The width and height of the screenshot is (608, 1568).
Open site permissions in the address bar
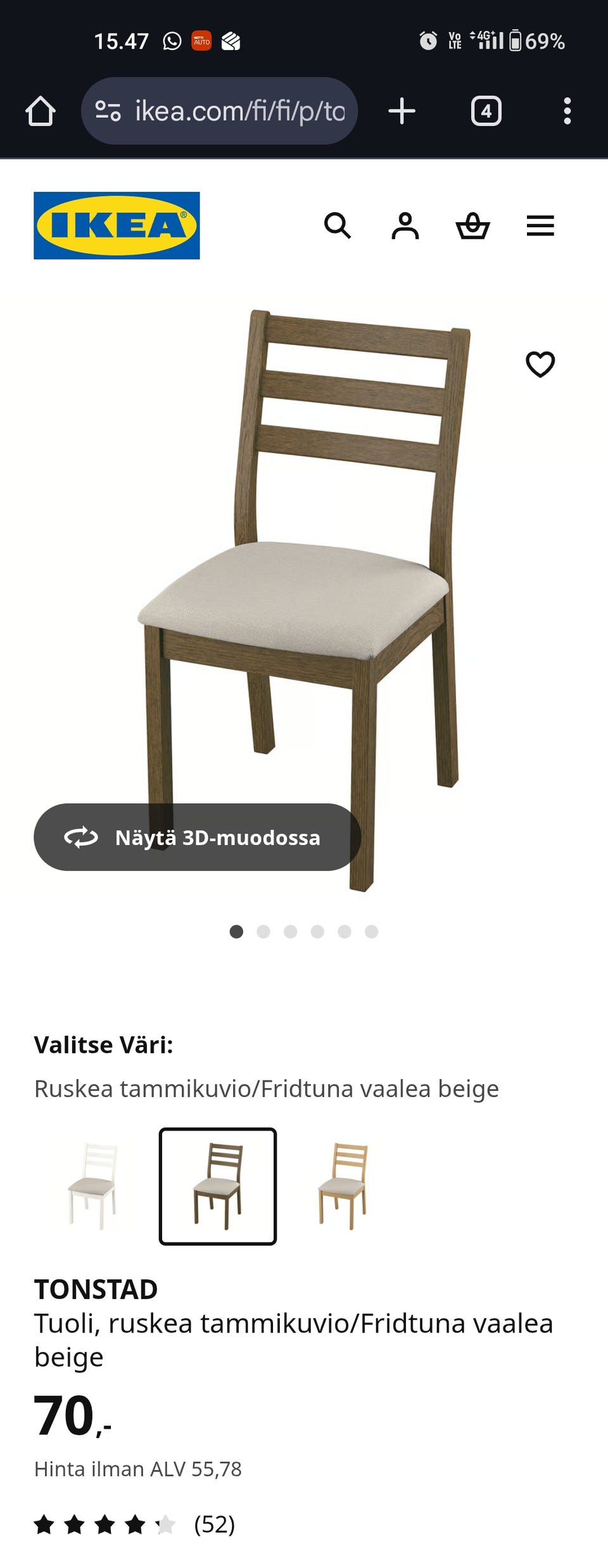[108, 111]
